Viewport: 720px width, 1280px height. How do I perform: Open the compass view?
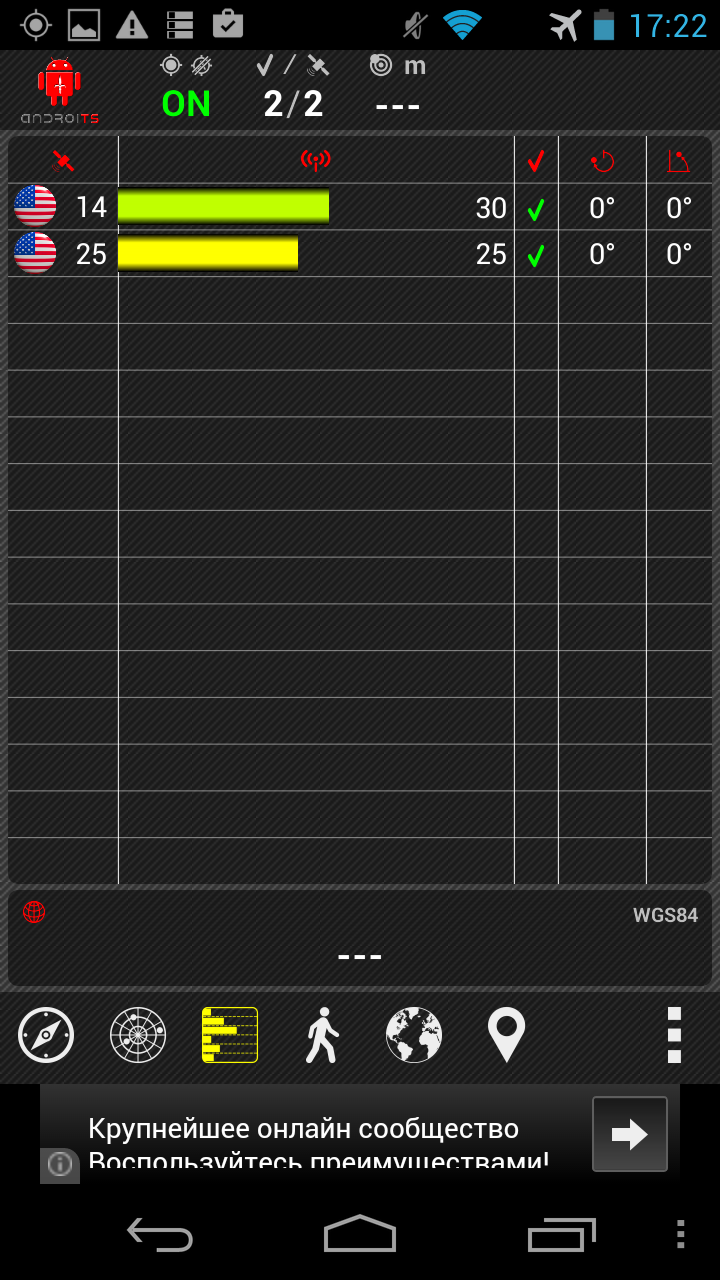click(x=46, y=1035)
